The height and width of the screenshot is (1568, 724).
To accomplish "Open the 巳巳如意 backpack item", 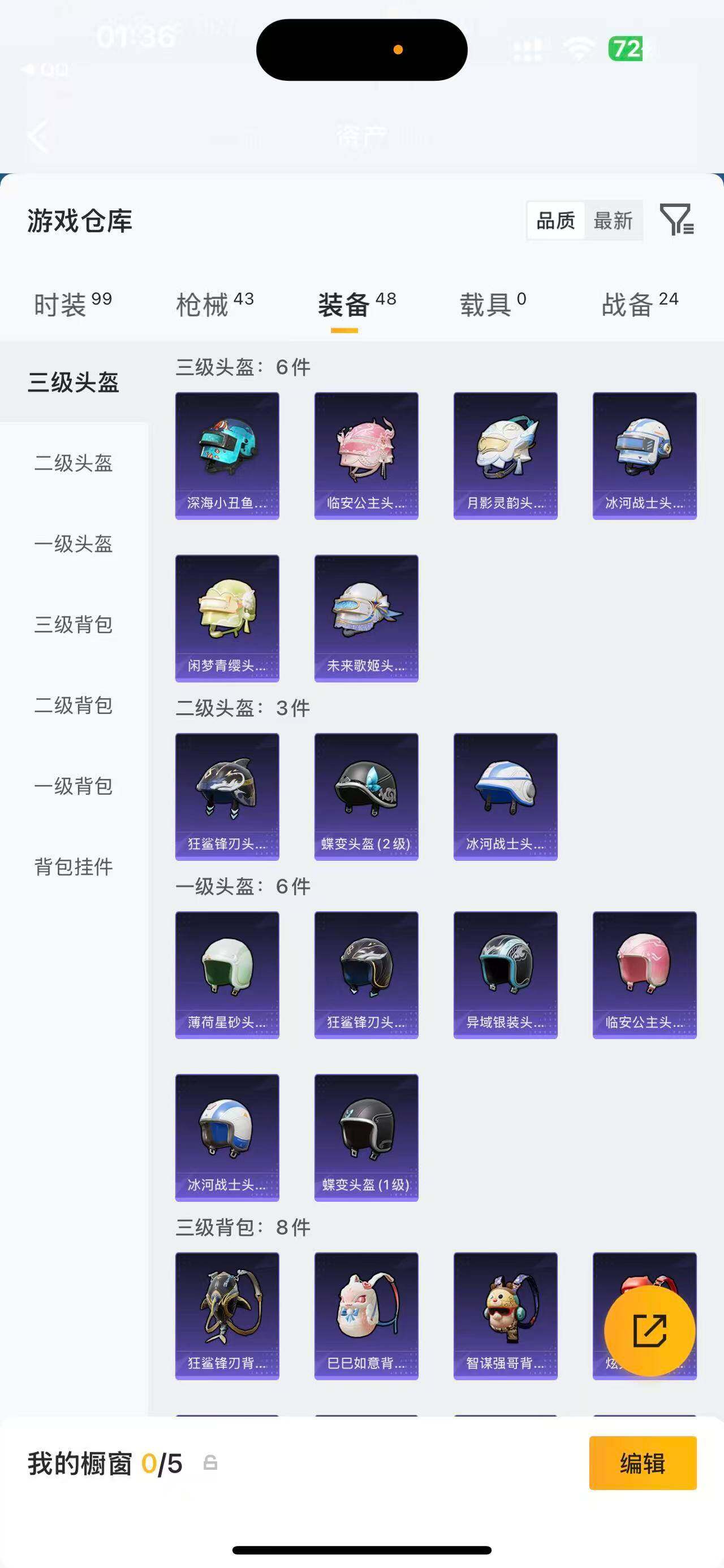I will [366, 1316].
